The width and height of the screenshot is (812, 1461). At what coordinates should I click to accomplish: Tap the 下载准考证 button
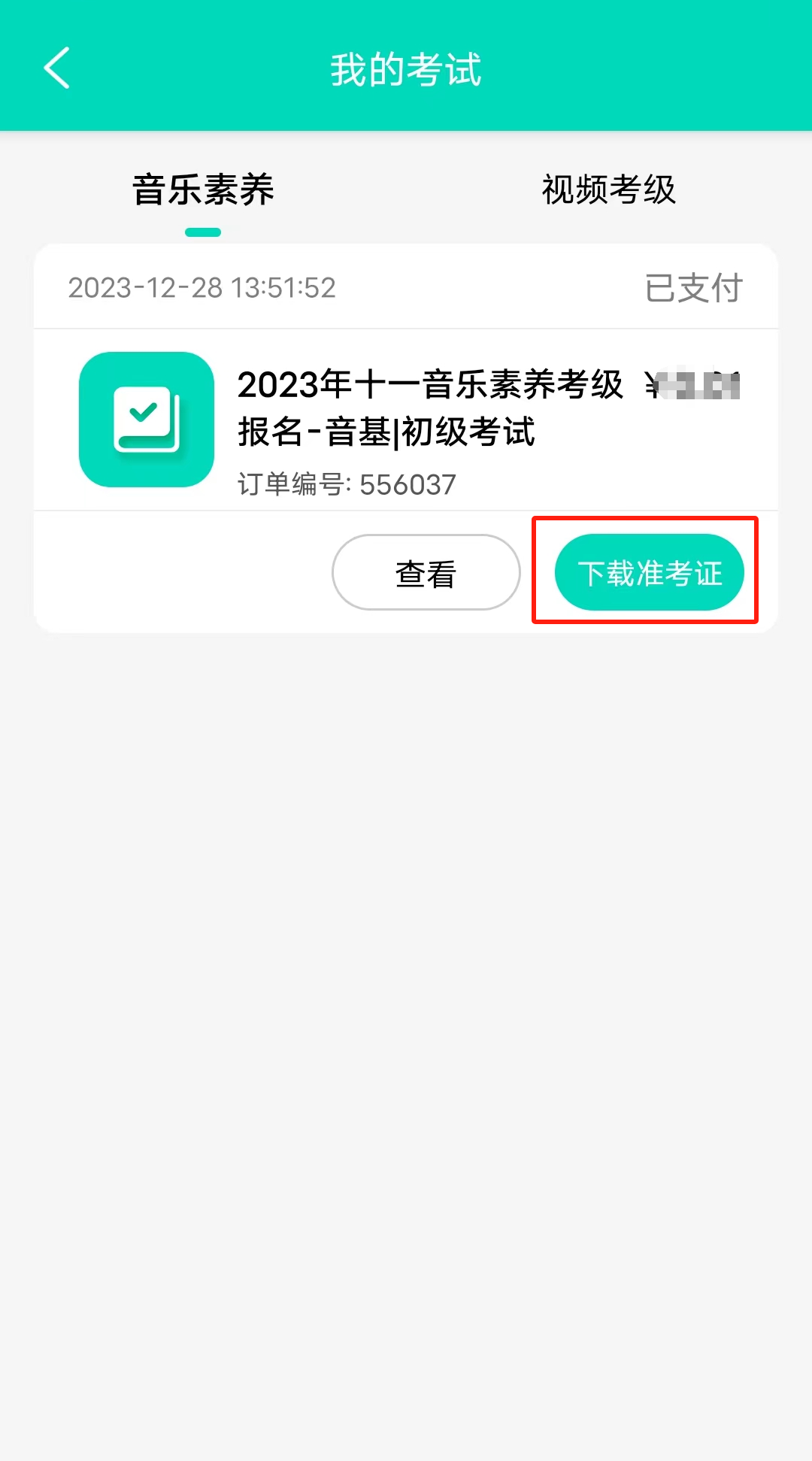pos(650,573)
